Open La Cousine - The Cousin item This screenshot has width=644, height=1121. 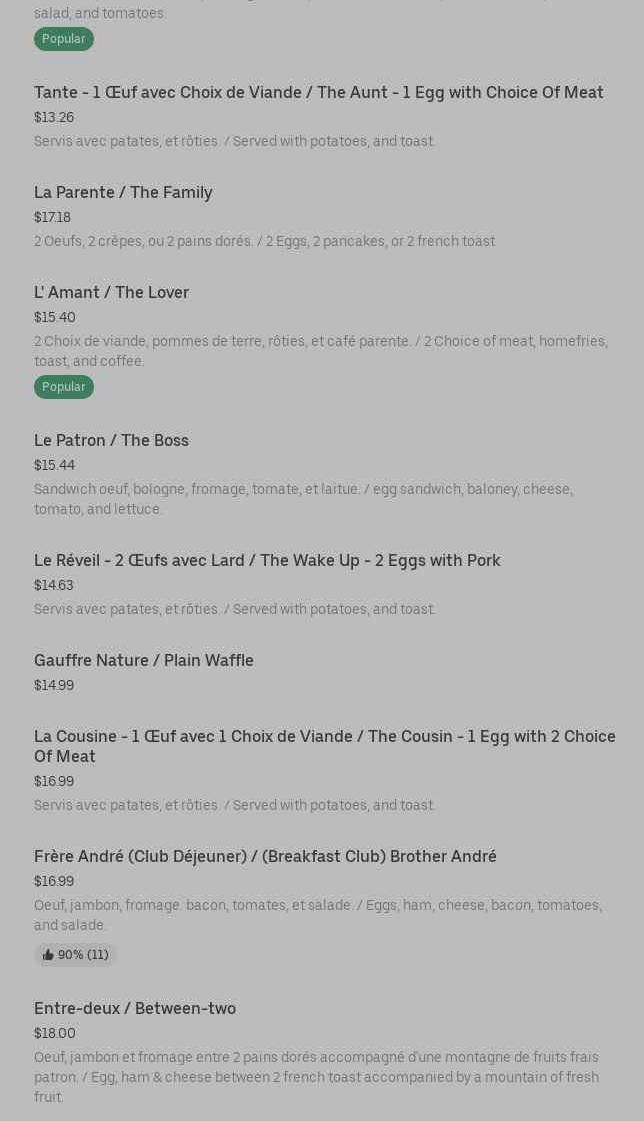coord(324,746)
